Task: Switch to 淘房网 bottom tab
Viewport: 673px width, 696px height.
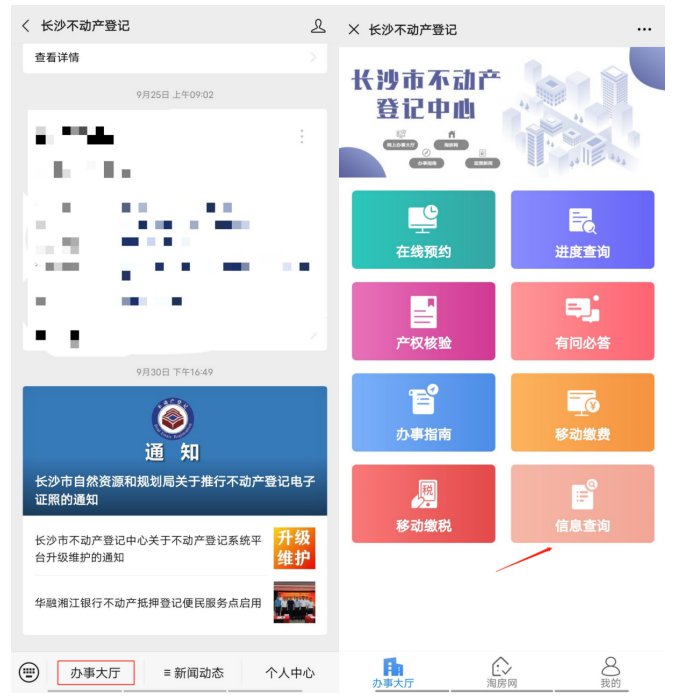Action: [x=502, y=672]
